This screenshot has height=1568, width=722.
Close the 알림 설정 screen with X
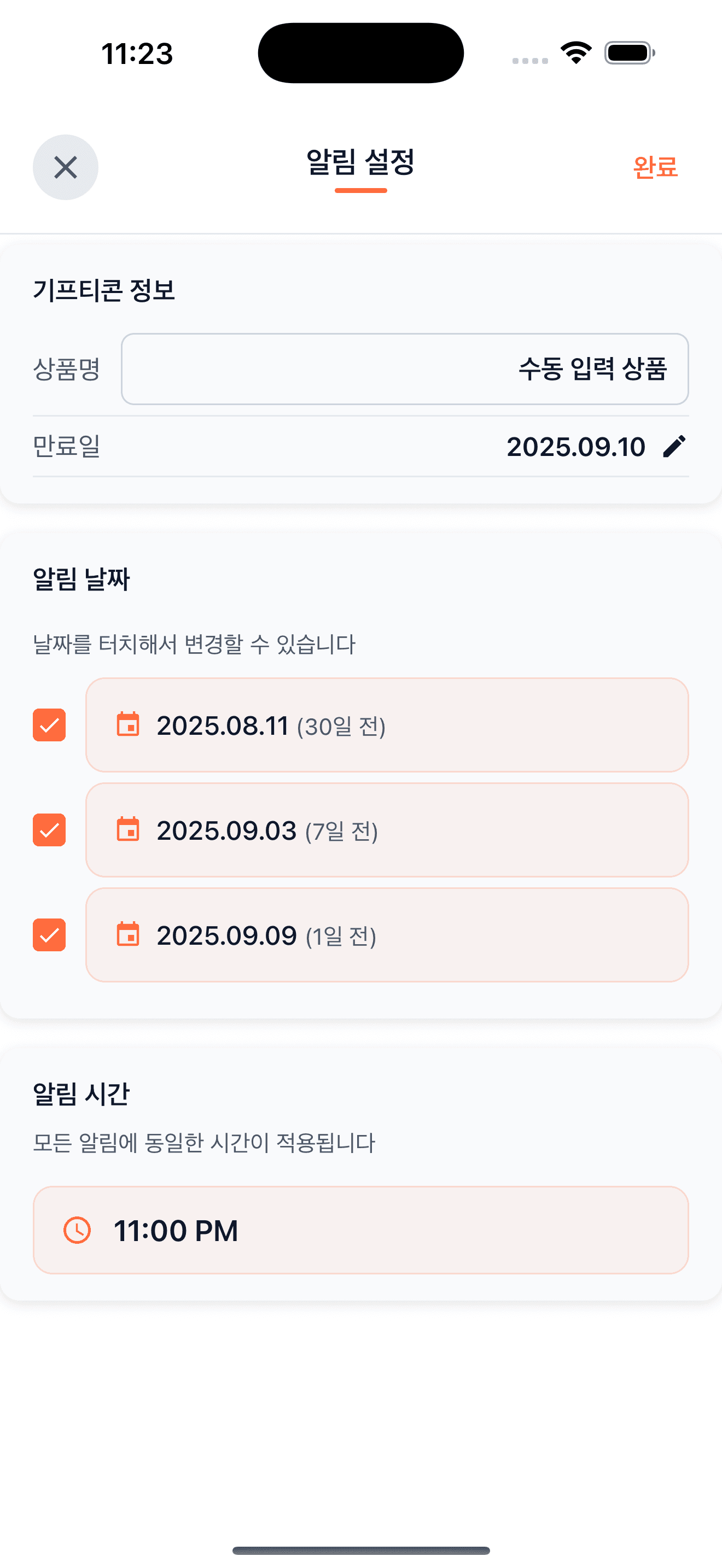[x=66, y=168]
